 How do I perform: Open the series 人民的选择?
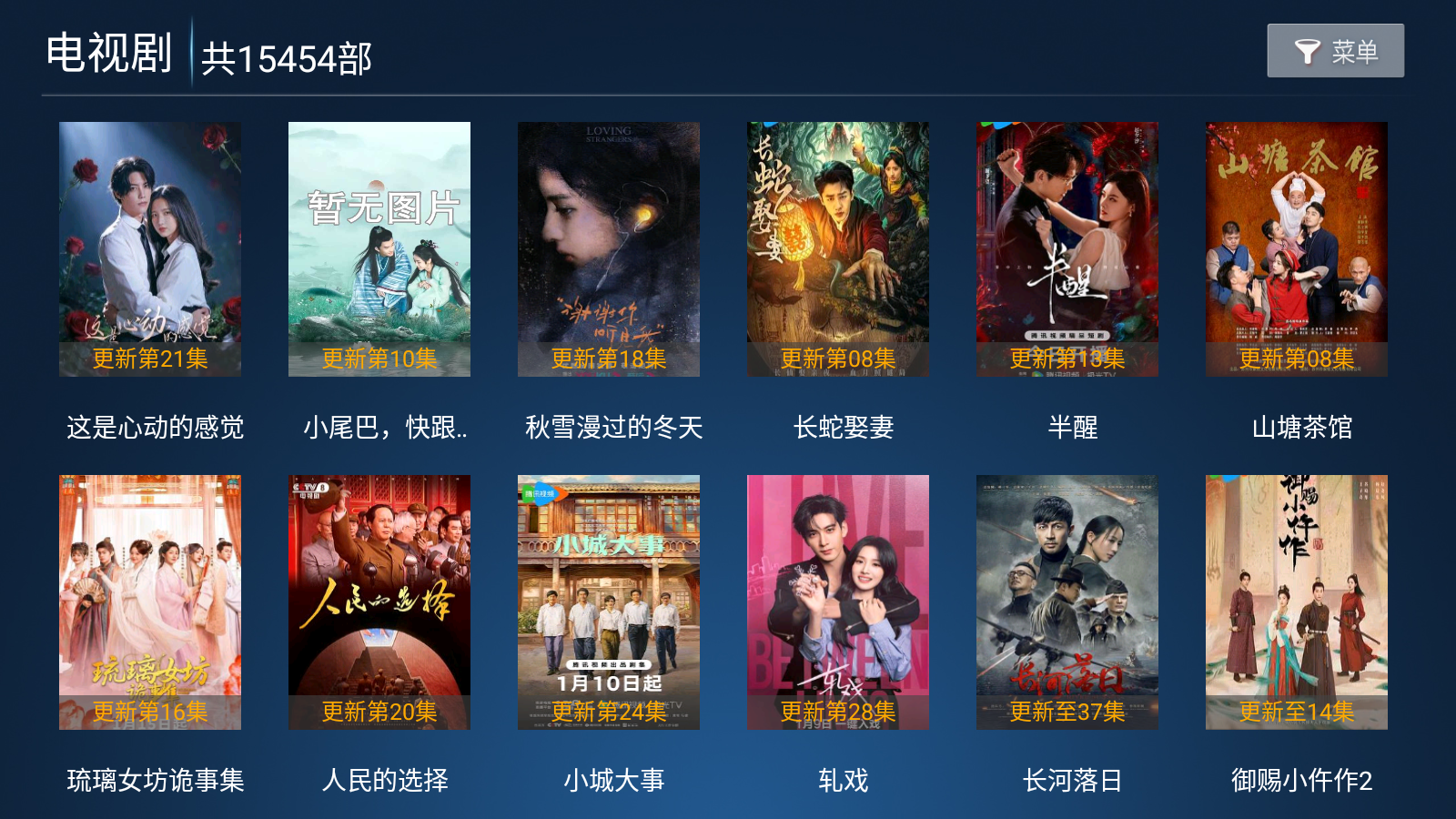(x=379, y=602)
